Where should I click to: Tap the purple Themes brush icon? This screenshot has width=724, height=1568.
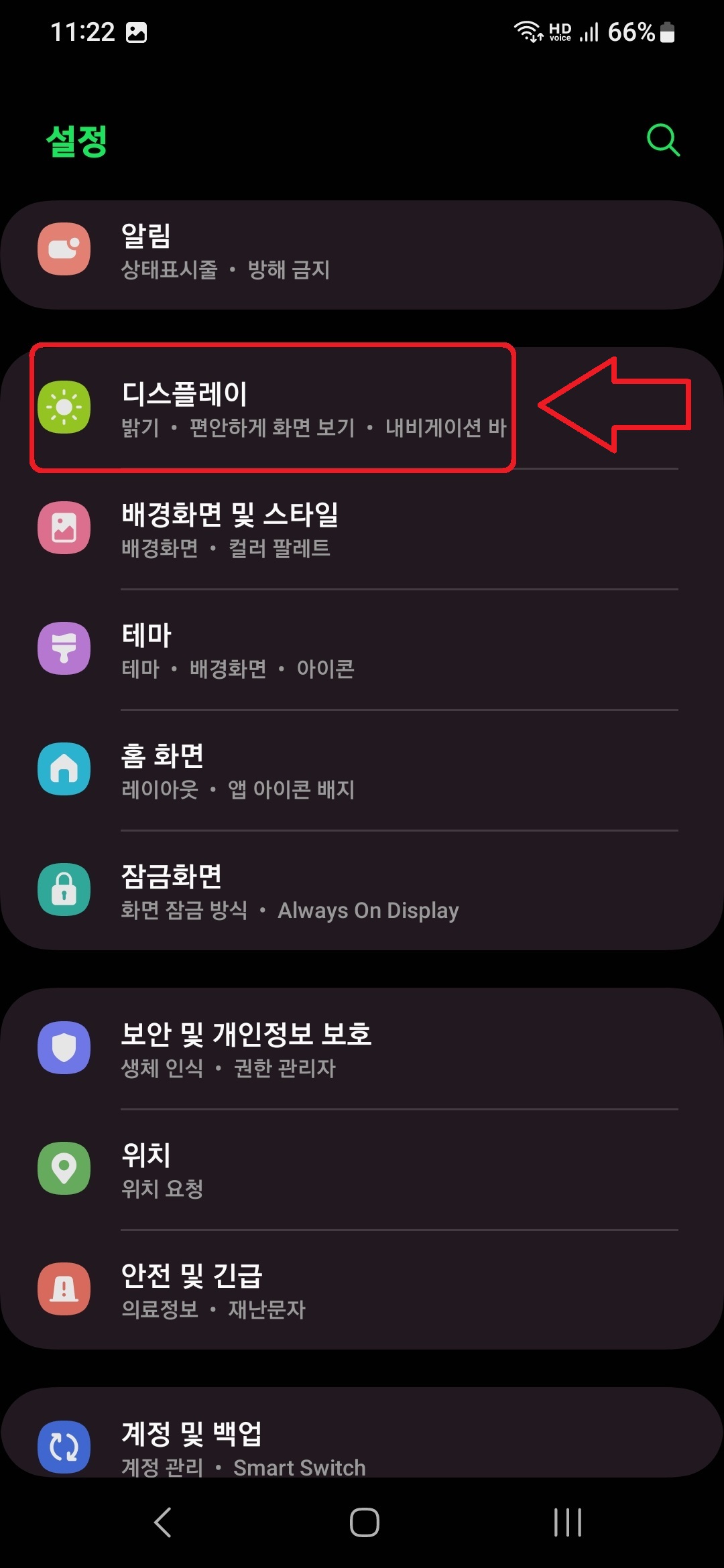[64, 647]
